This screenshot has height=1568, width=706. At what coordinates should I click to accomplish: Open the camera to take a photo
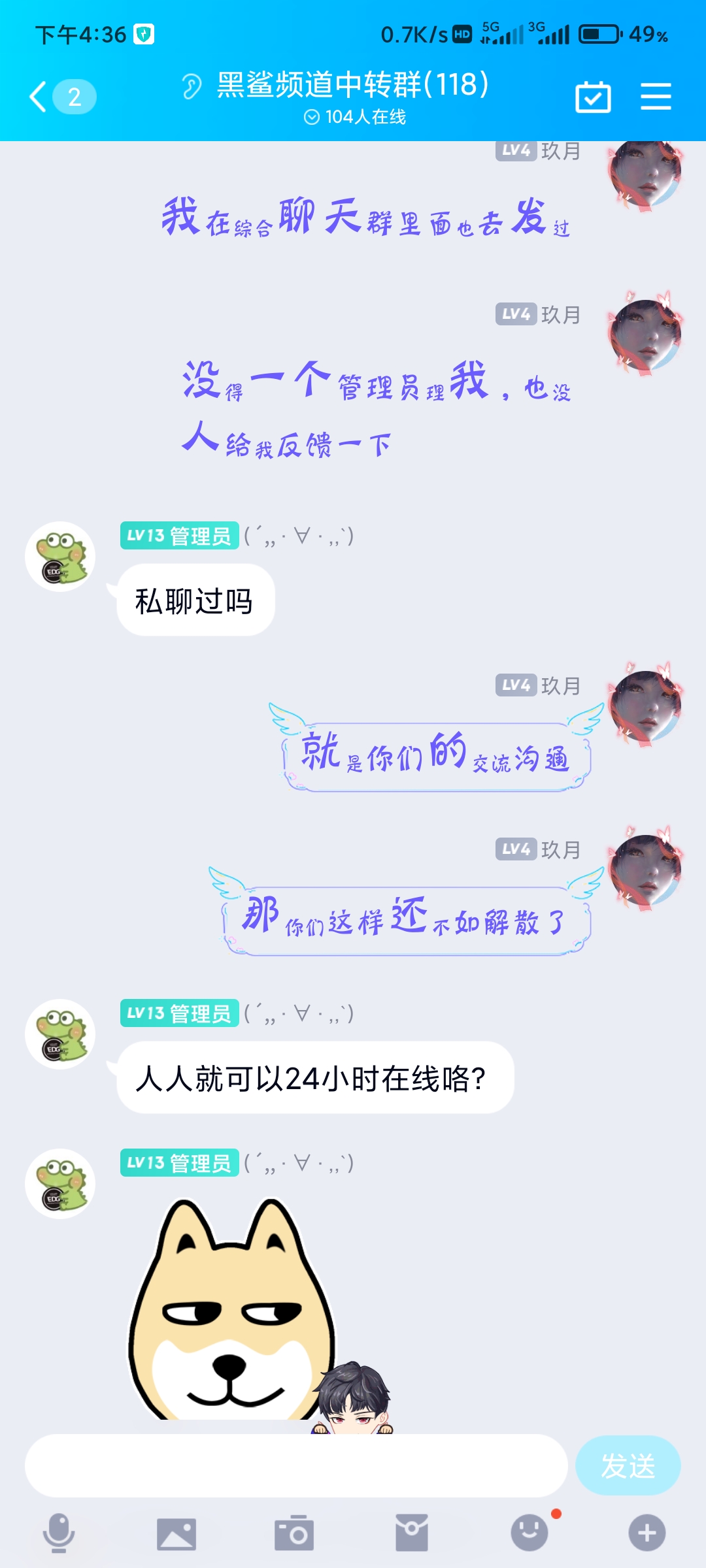(294, 1533)
